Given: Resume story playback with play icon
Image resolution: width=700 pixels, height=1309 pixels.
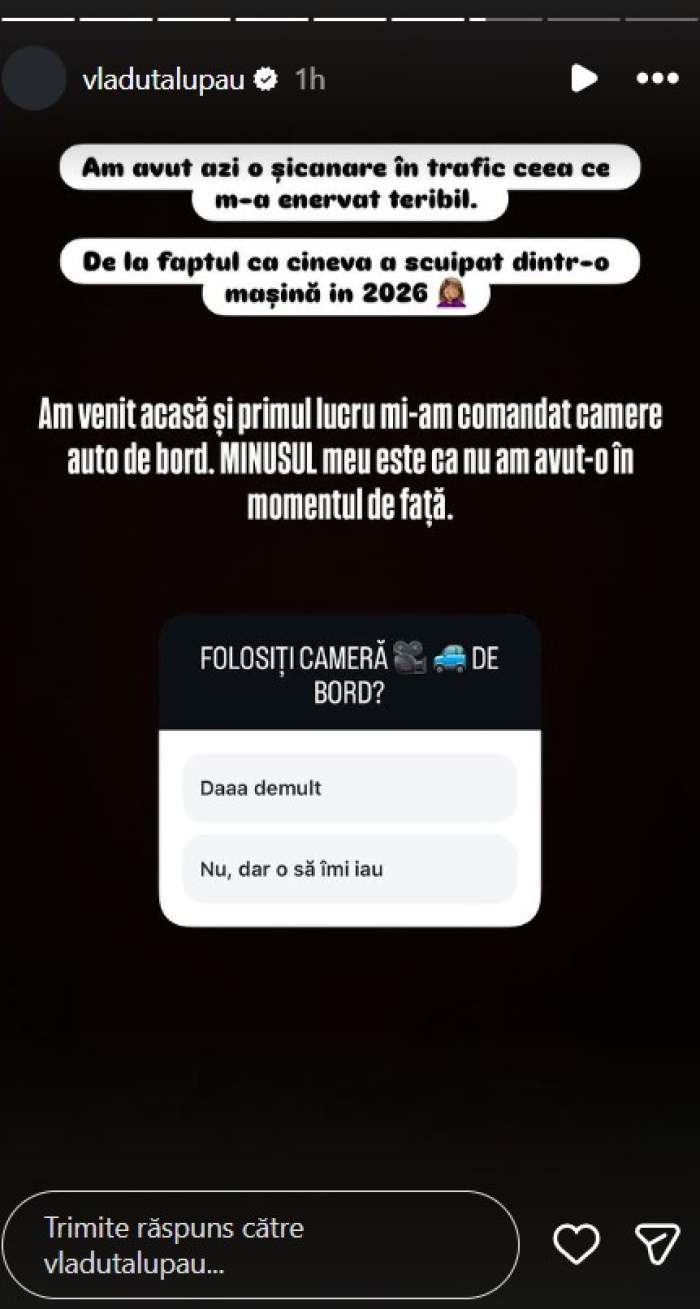Looking at the screenshot, I should tap(584, 79).
